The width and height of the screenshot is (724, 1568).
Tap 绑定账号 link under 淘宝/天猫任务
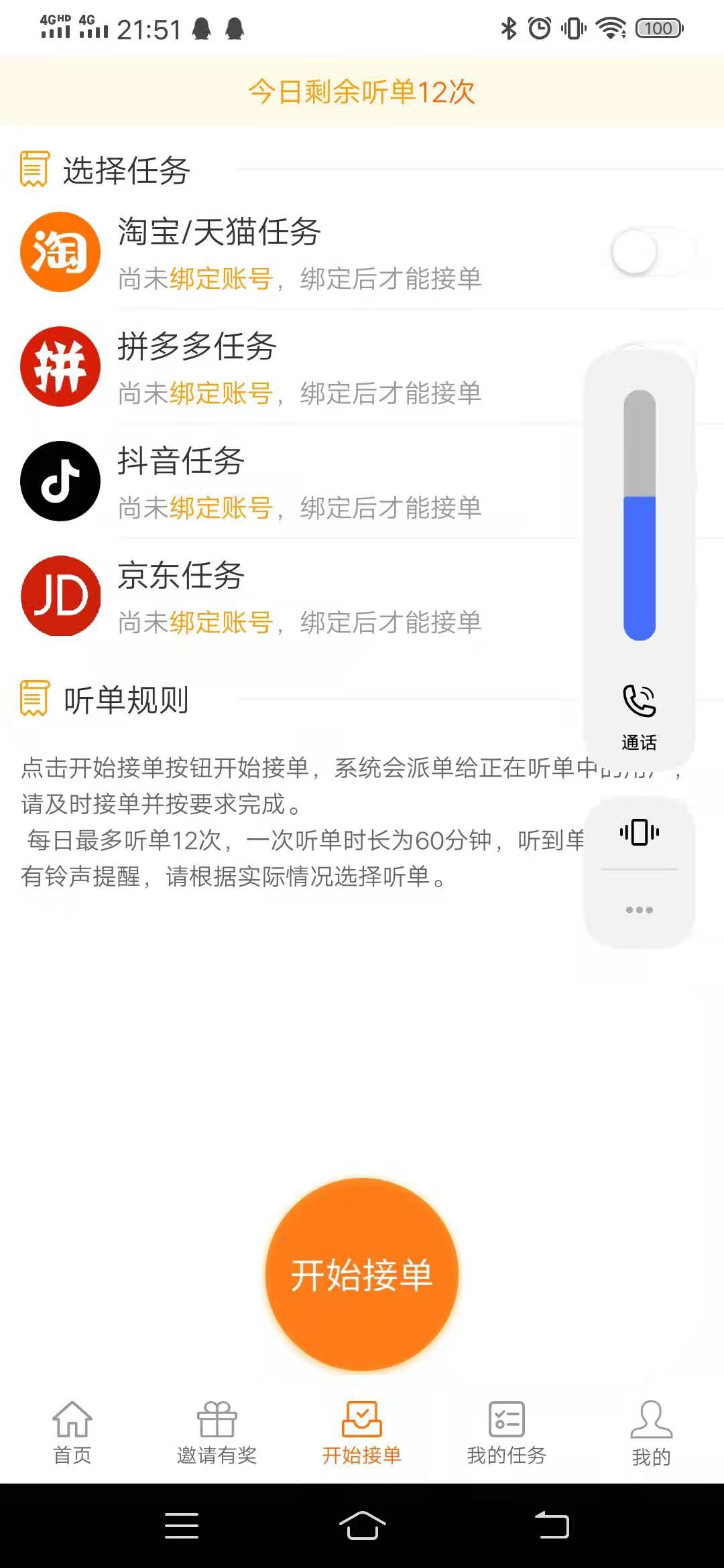pyautogui.click(x=221, y=279)
